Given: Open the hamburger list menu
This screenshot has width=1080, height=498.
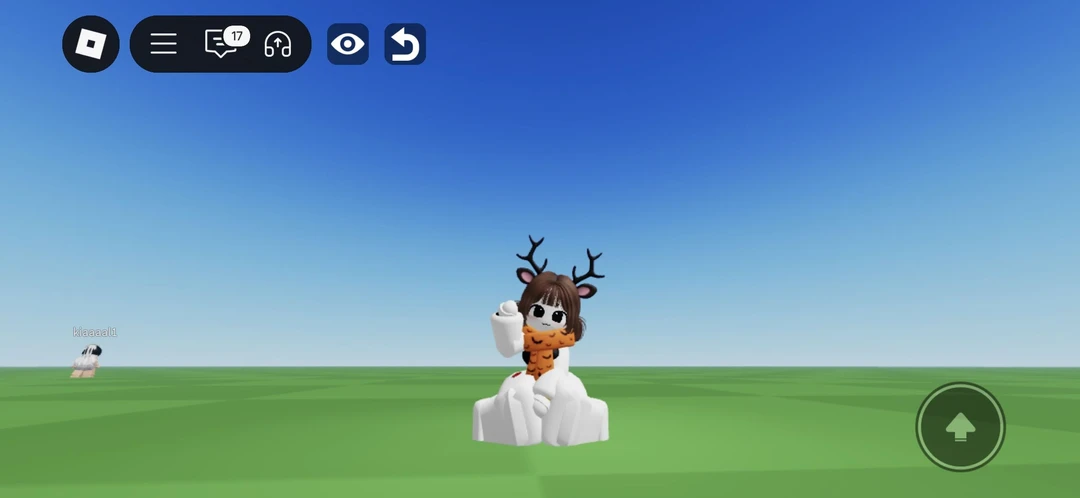Looking at the screenshot, I should tap(164, 44).
